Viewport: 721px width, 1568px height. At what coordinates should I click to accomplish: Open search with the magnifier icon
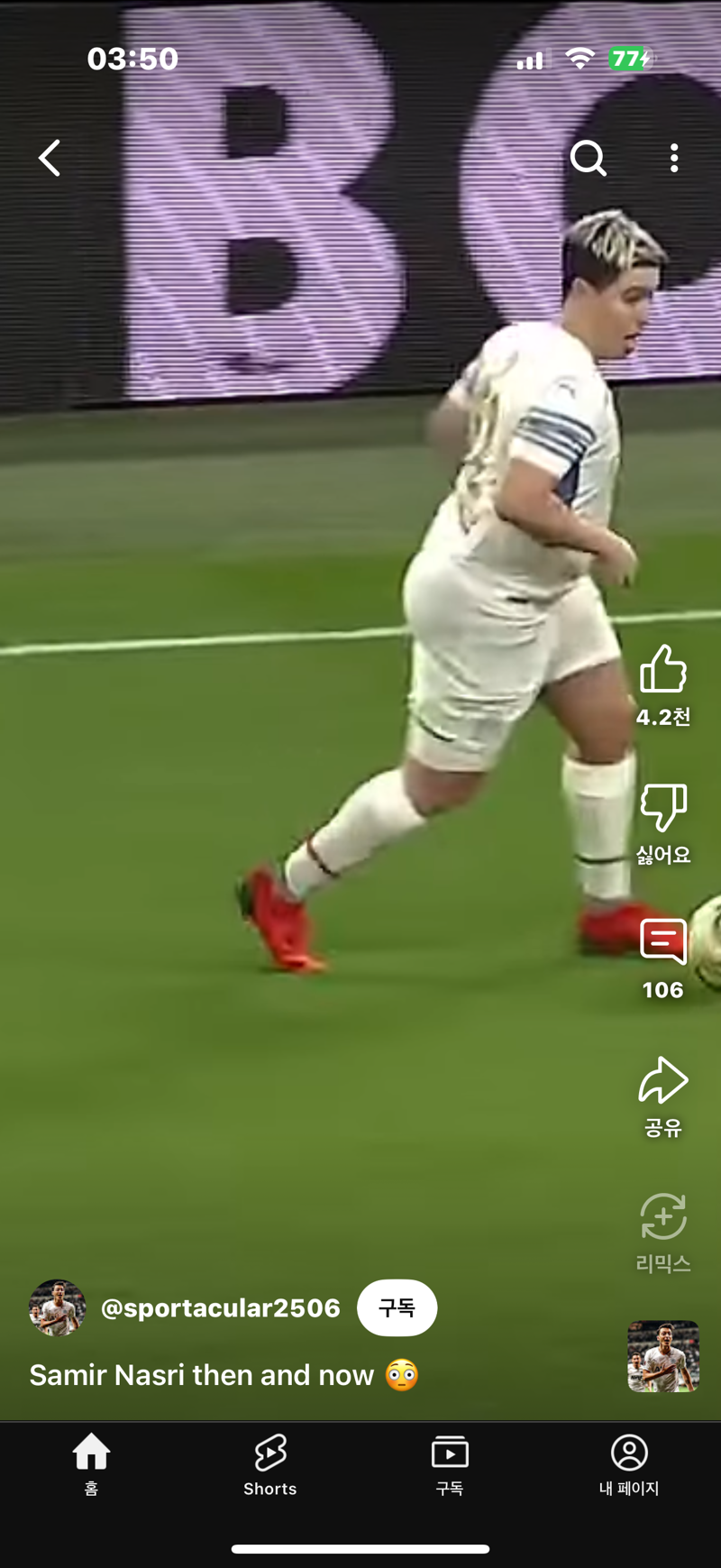(x=589, y=158)
